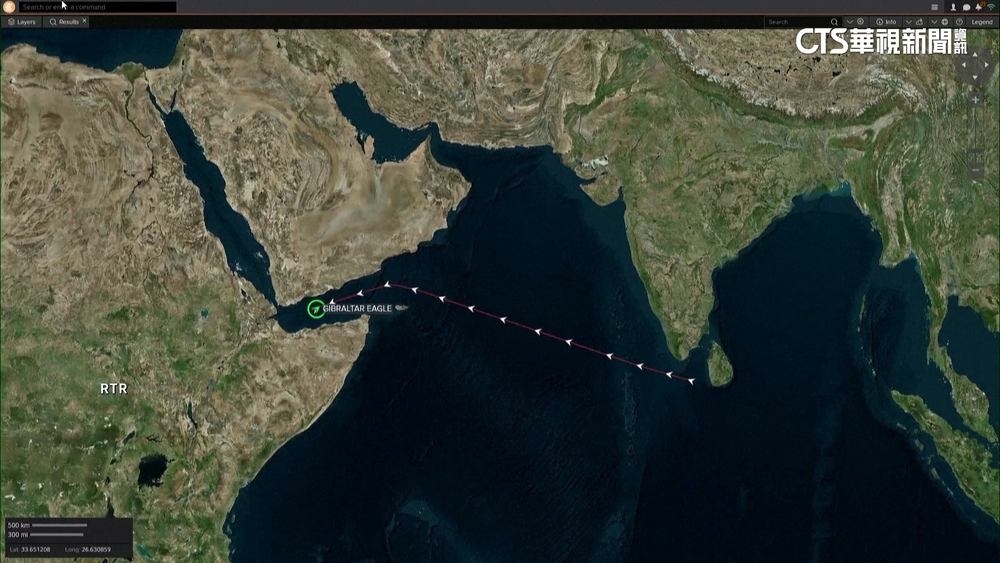This screenshot has height=563, width=1000.
Task: Open the Info panel
Action: 886,22
